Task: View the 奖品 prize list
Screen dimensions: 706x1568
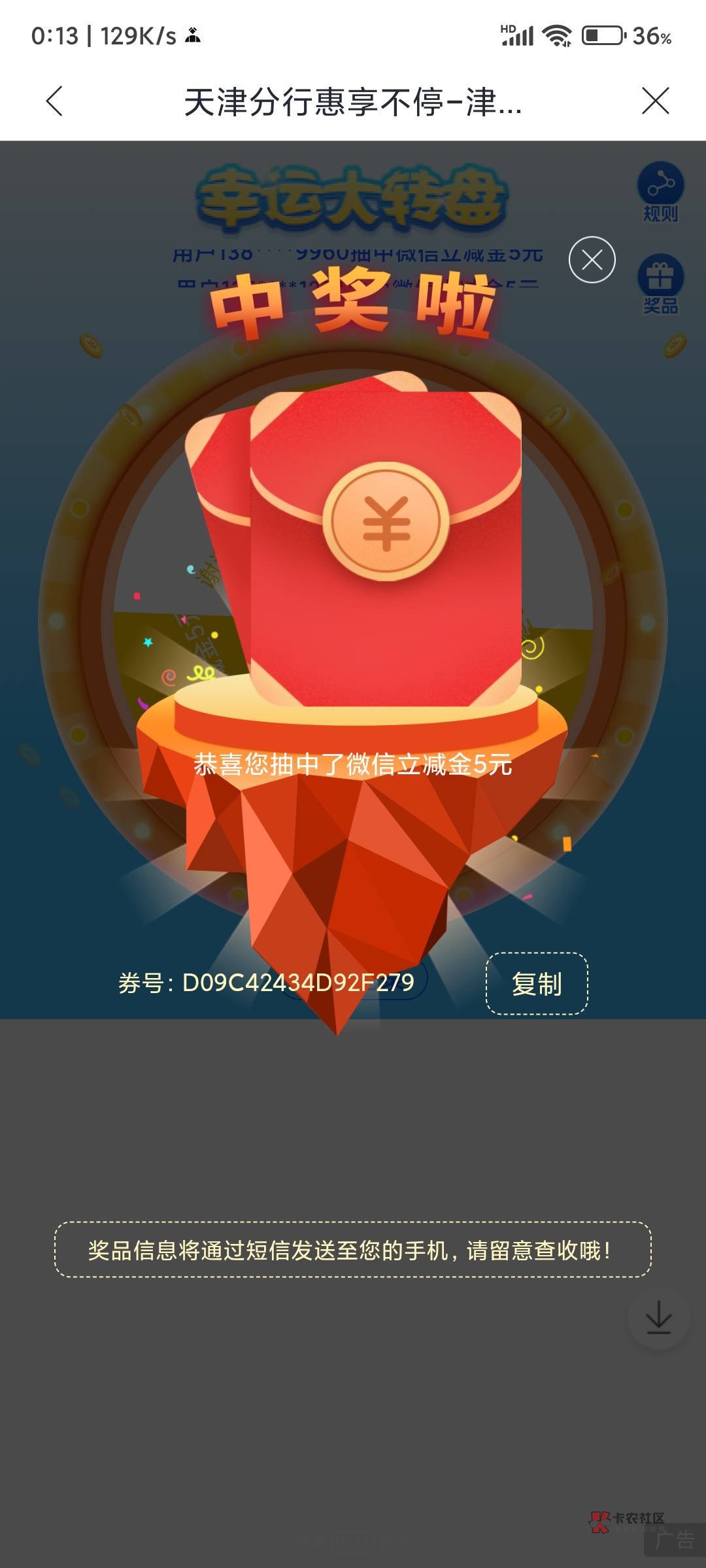Action: [x=661, y=284]
